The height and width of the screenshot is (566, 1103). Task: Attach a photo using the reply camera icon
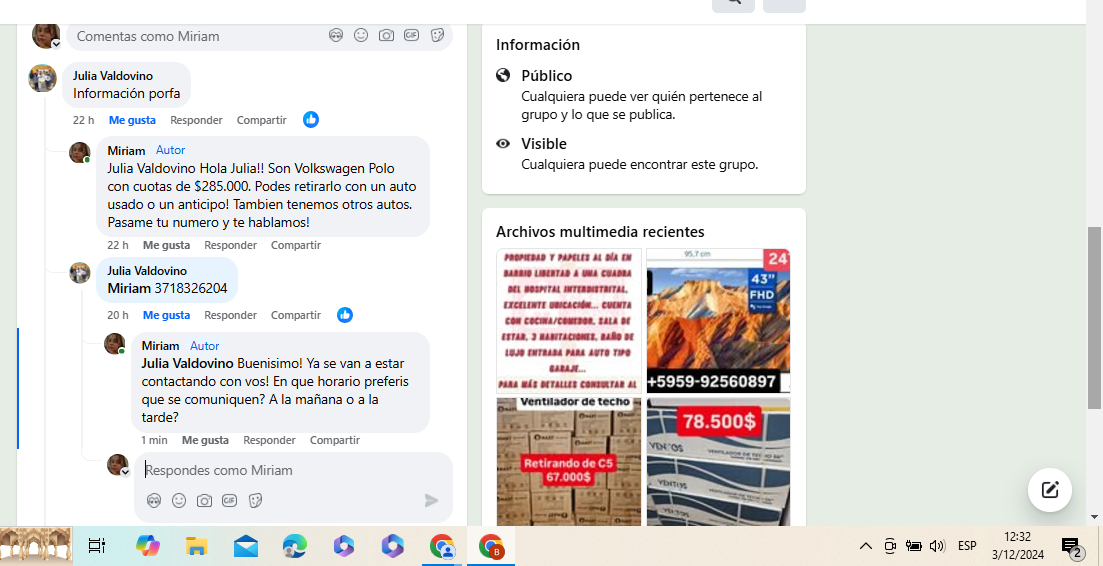(x=204, y=500)
